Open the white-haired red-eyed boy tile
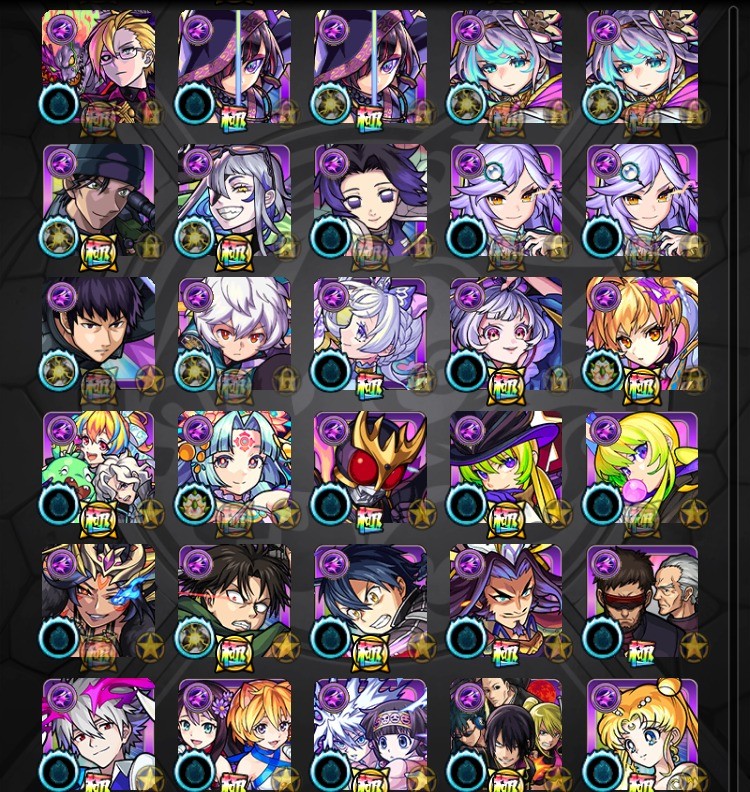The height and width of the screenshot is (792, 750). click(234, 335)
